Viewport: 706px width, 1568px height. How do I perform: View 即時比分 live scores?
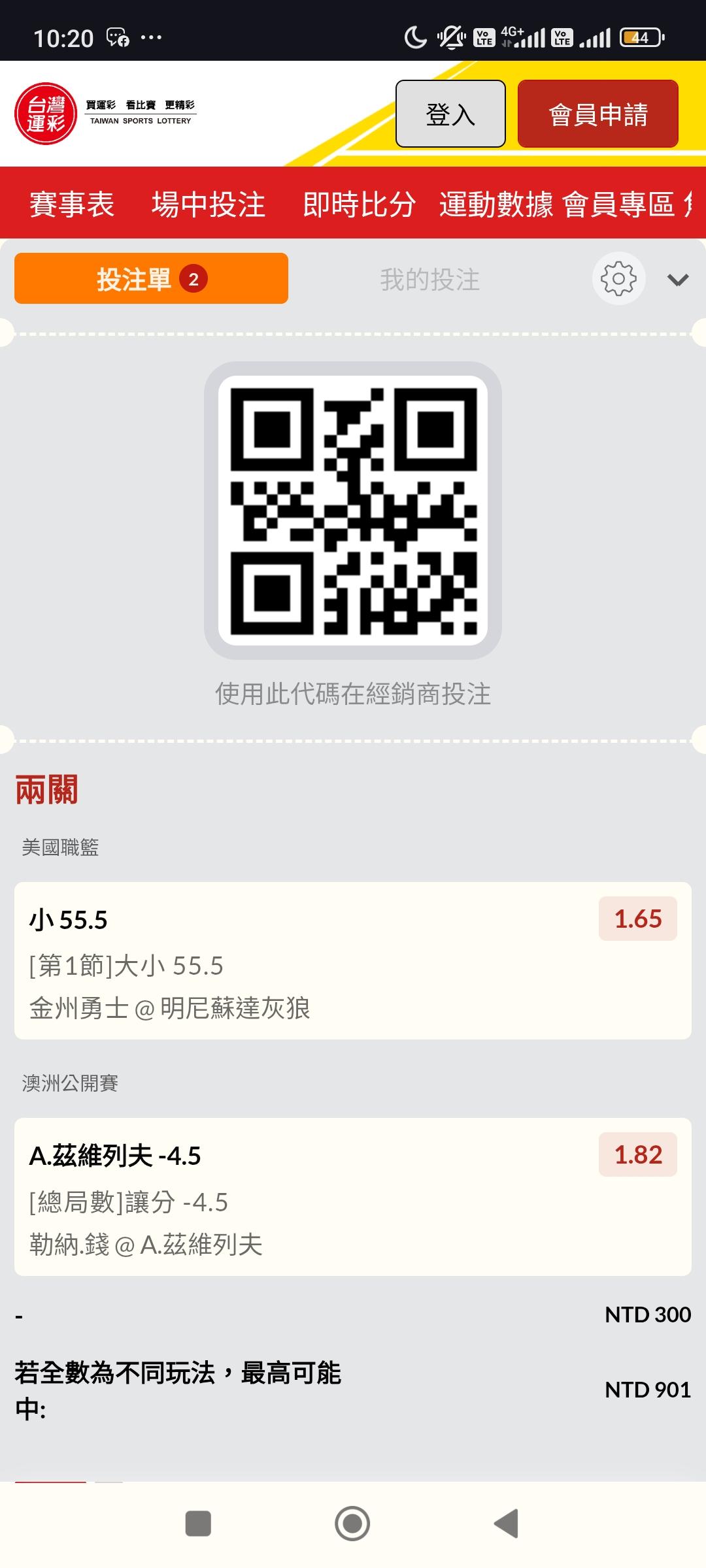(359, 204)
